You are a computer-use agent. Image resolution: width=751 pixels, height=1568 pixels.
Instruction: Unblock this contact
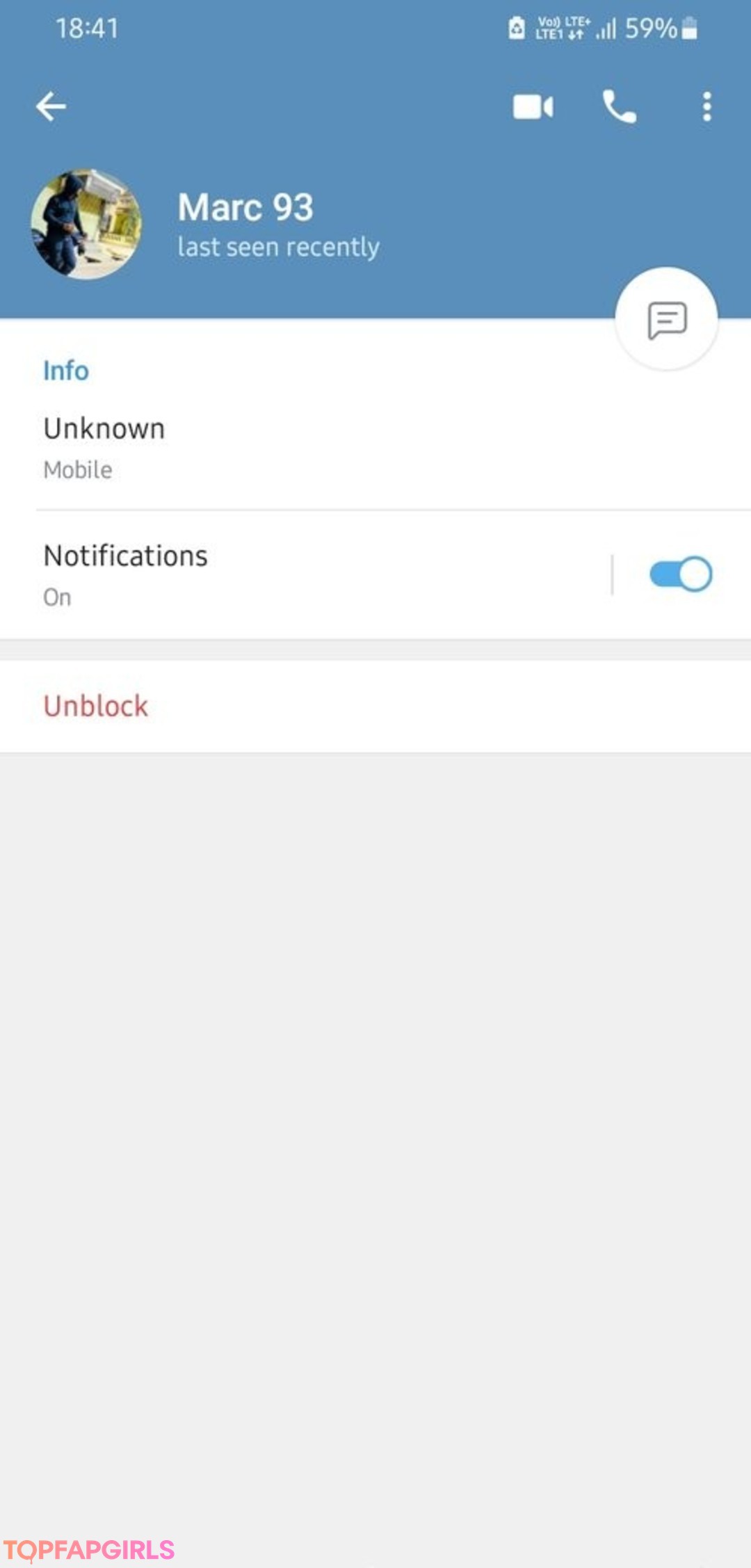(x=96, y=706)
